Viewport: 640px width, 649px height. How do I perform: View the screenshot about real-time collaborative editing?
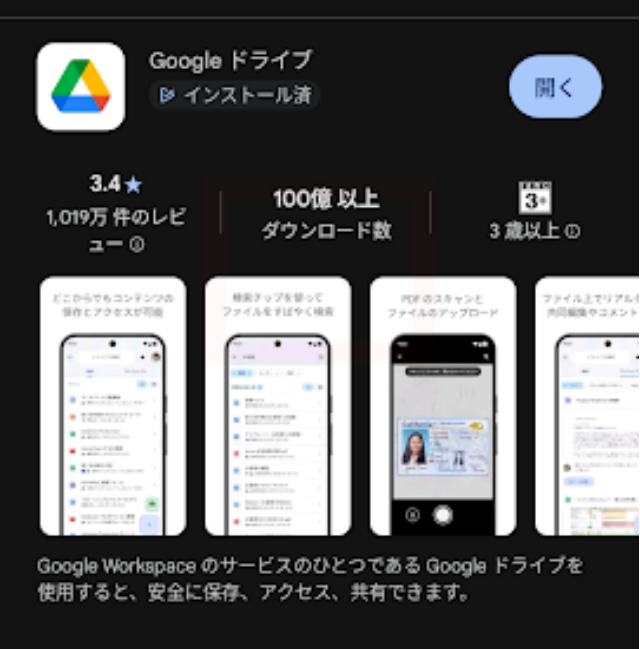tap(590, 405)
